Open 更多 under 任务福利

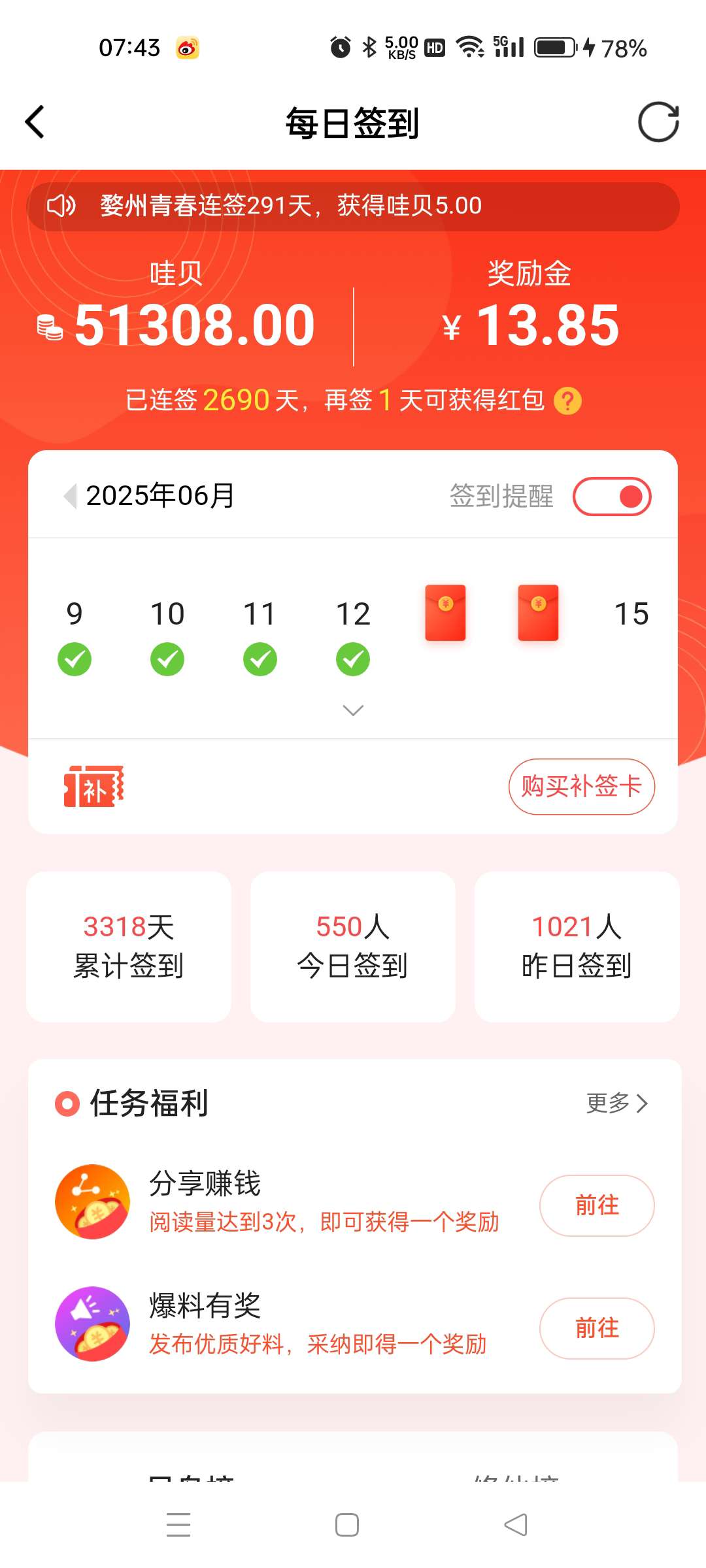tap(616, 1103)
